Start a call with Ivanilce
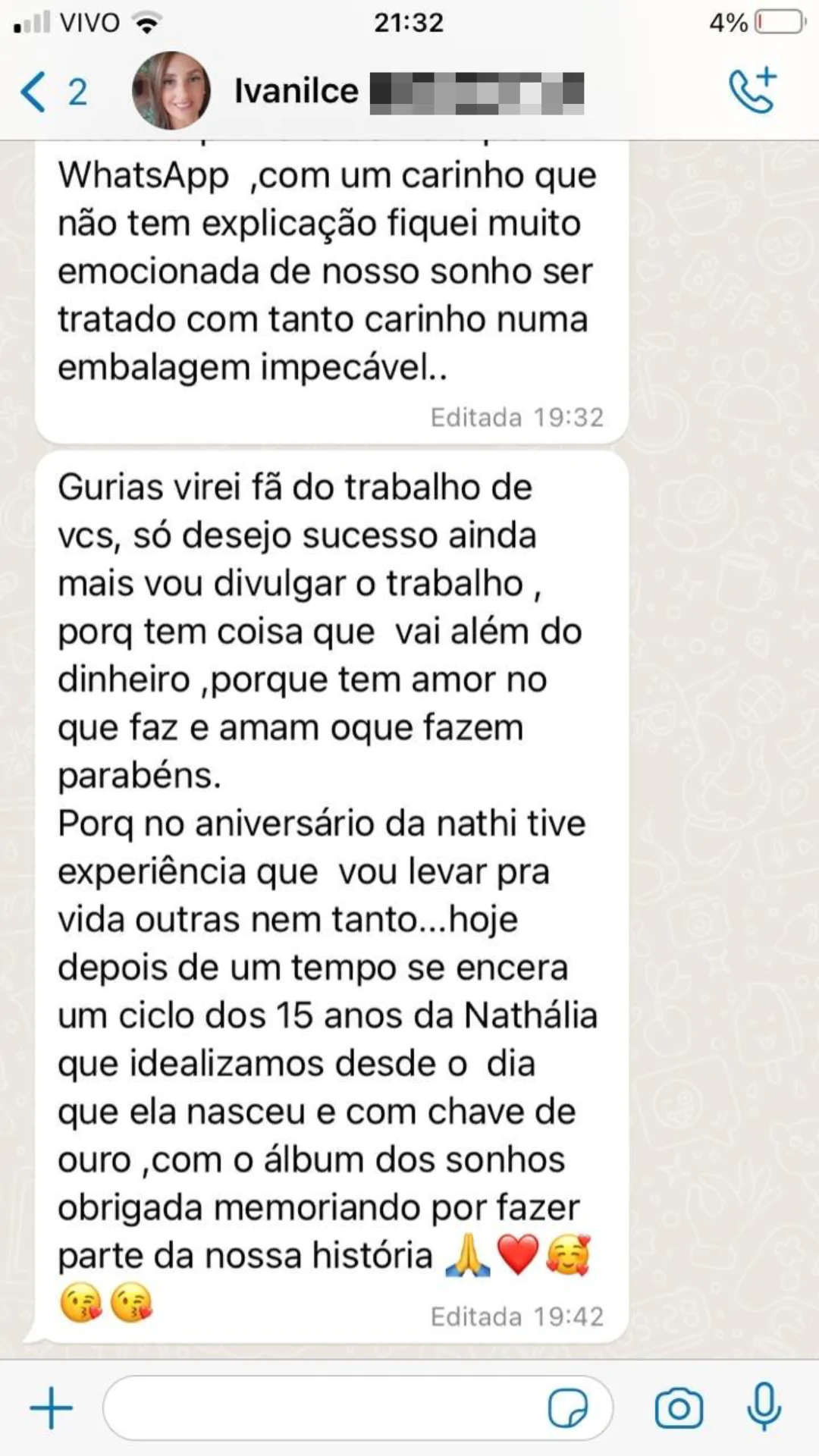Viewport: 819px width, 1456px height. point(752,92)
